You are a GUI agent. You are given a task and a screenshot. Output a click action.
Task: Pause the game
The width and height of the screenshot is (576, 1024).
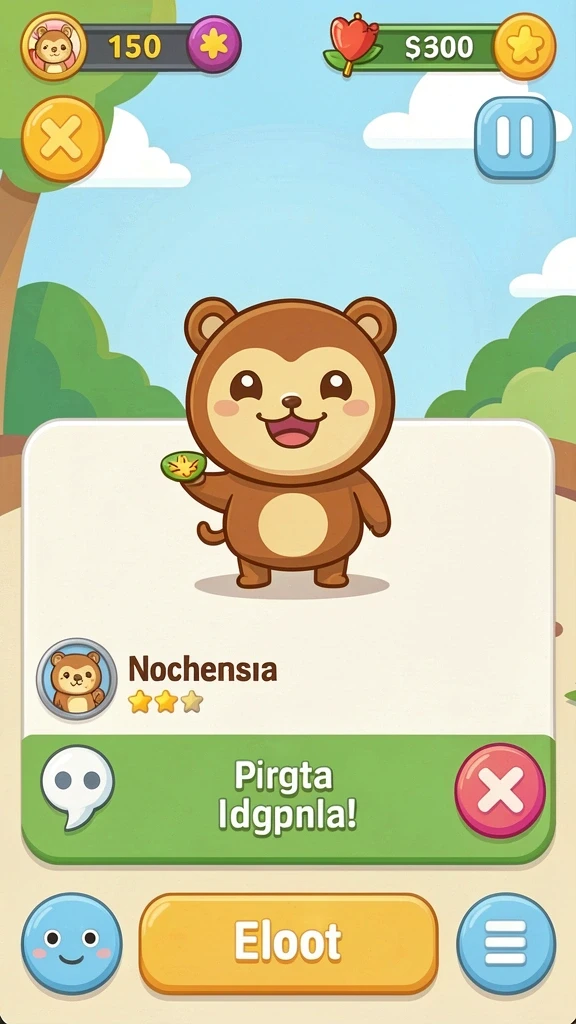pyautogui.click(x=515, y=138)
